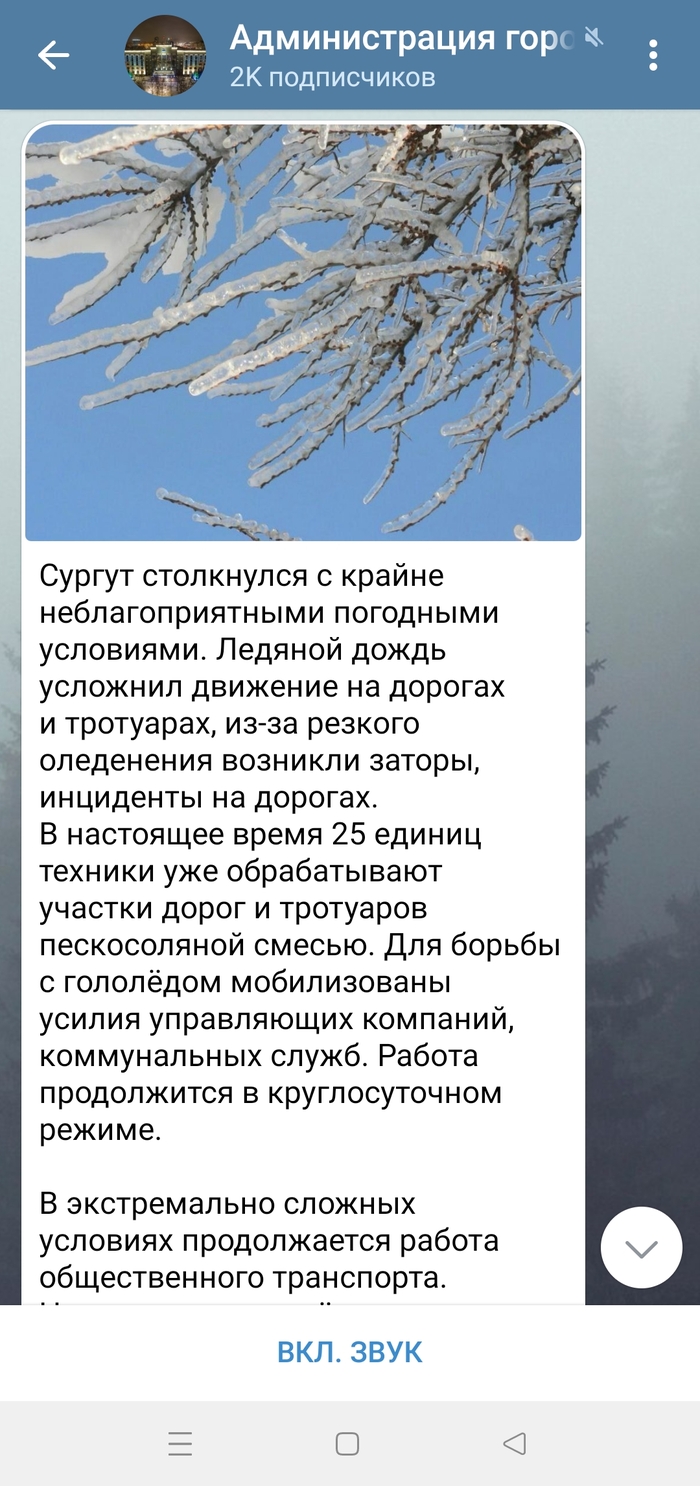Image resolution: width=700 pixels, height=1486 pixels.
Task: Go back from the channel
Action: 53,55
